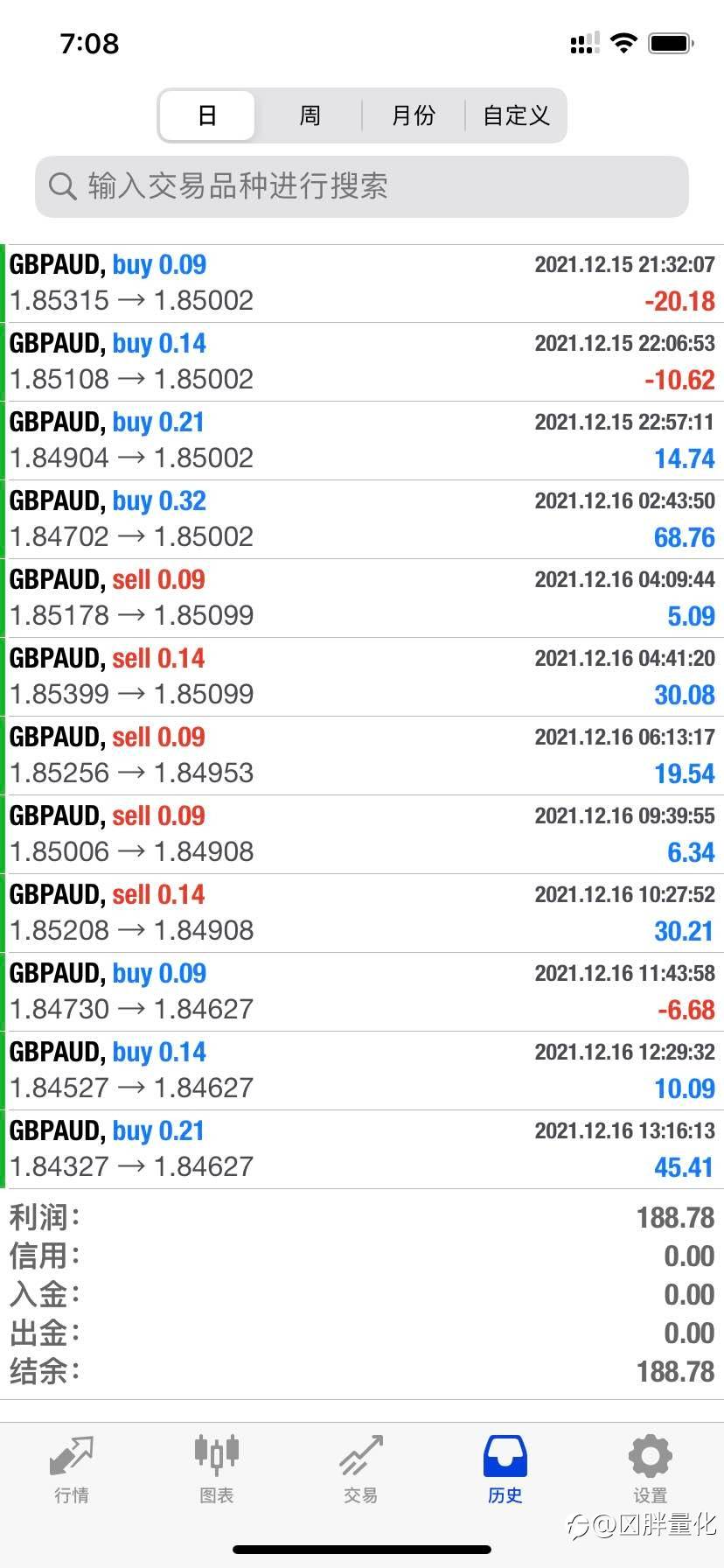Open the GBPAUD sell 0.14 trade at 10:27:52
Screen dimensions: 724x1568
(362, 913)
